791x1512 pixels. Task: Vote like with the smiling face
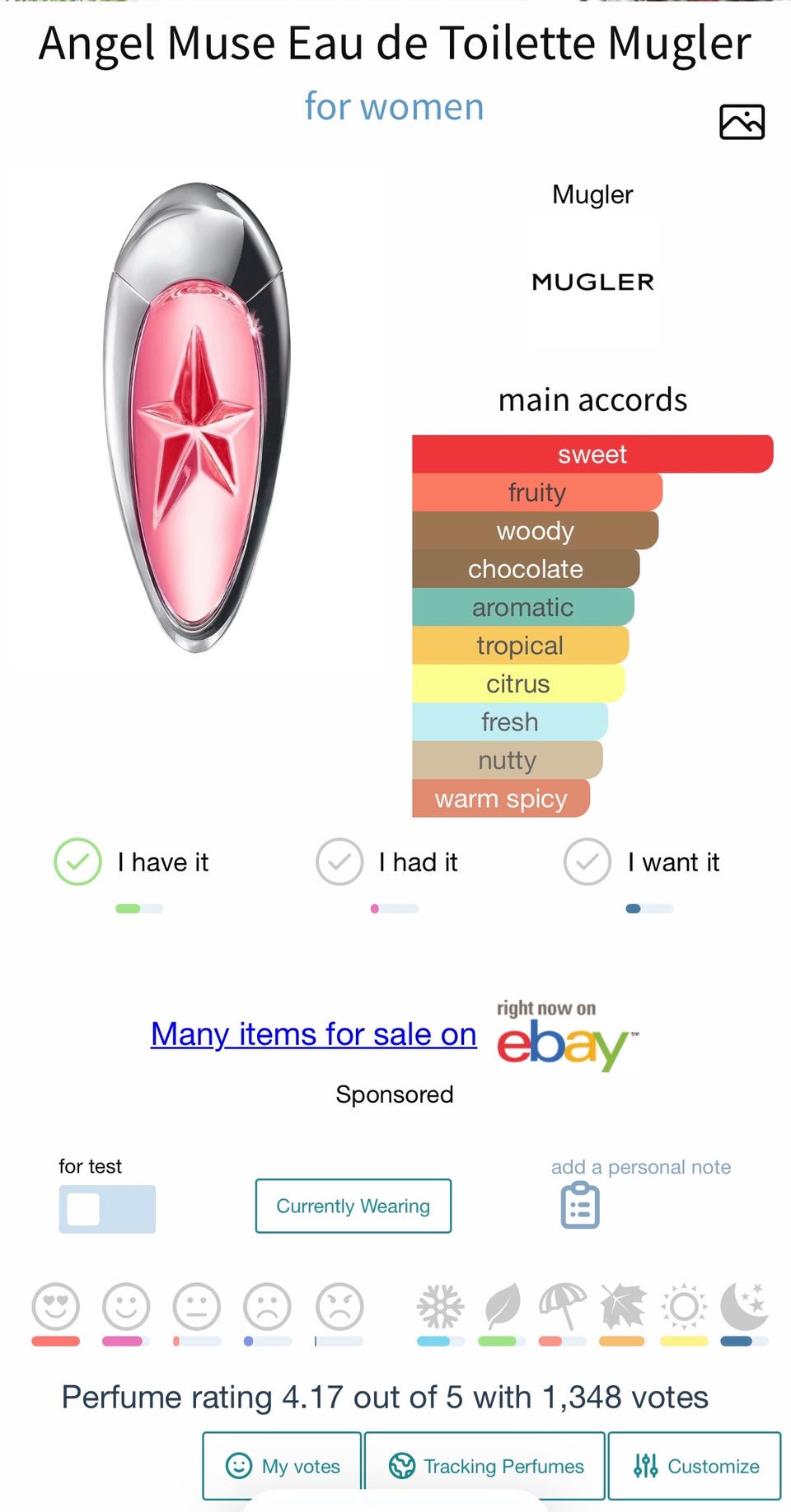pos(126,1306)
